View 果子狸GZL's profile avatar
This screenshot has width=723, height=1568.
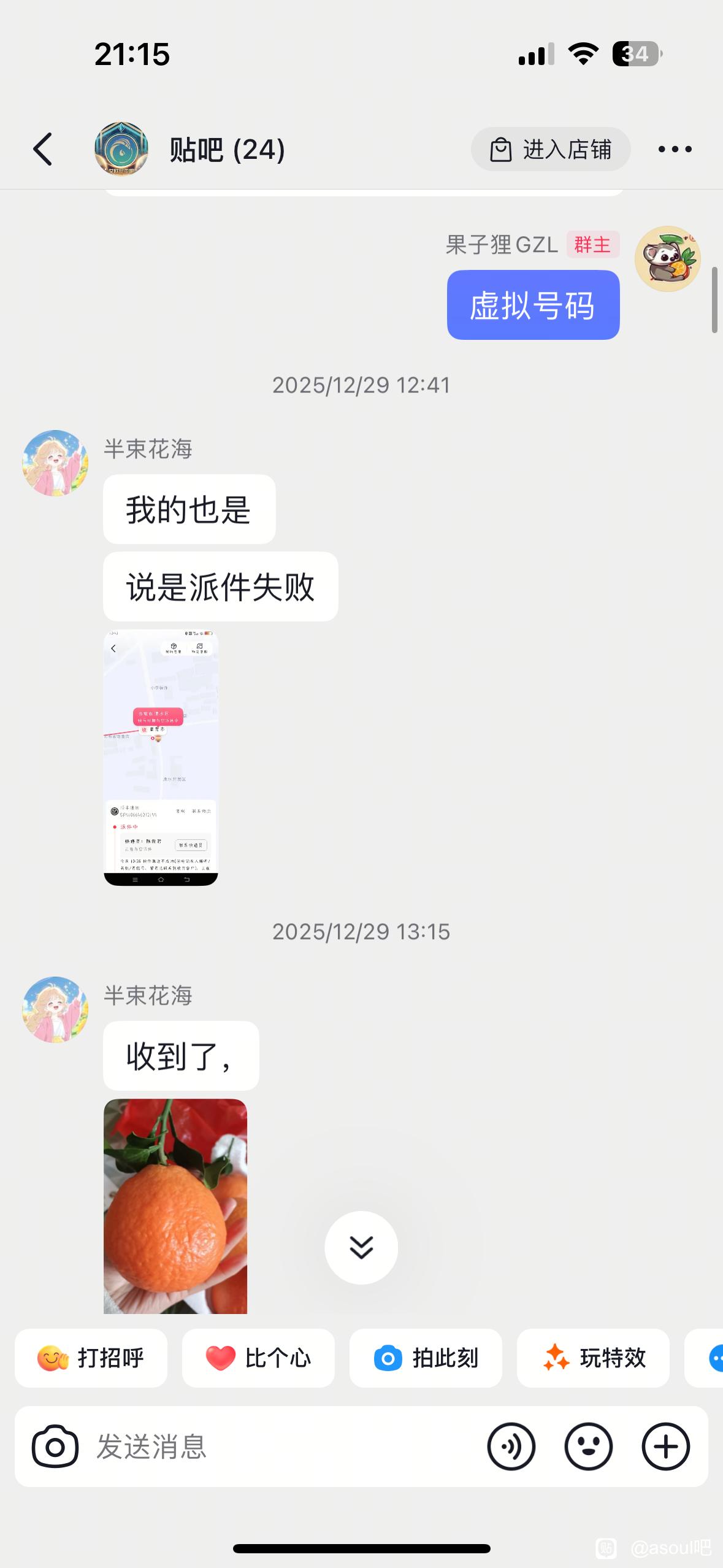pos(667,259)
